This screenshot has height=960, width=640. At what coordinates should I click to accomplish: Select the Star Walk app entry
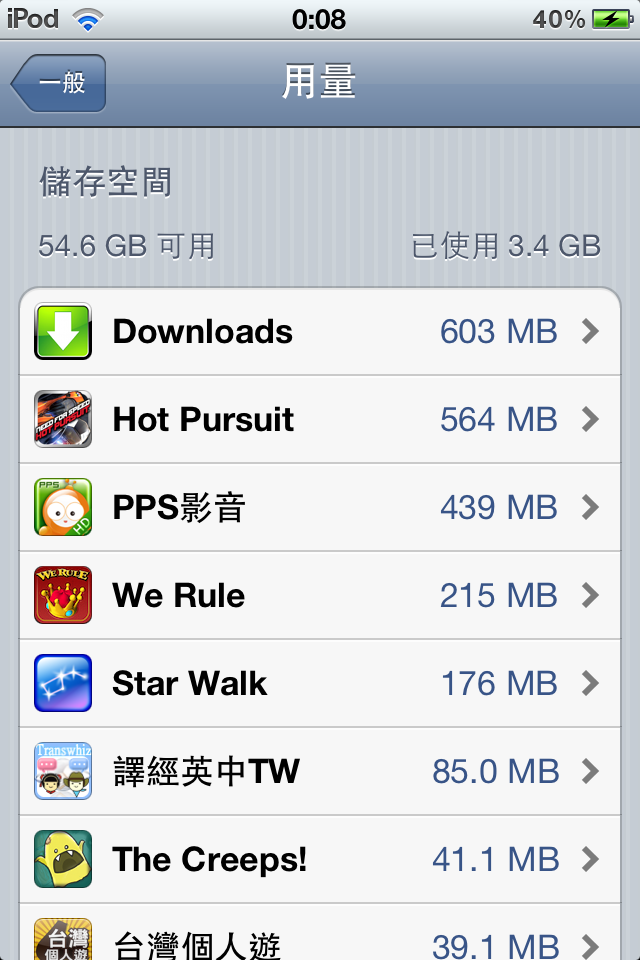[x=320, y=683]
